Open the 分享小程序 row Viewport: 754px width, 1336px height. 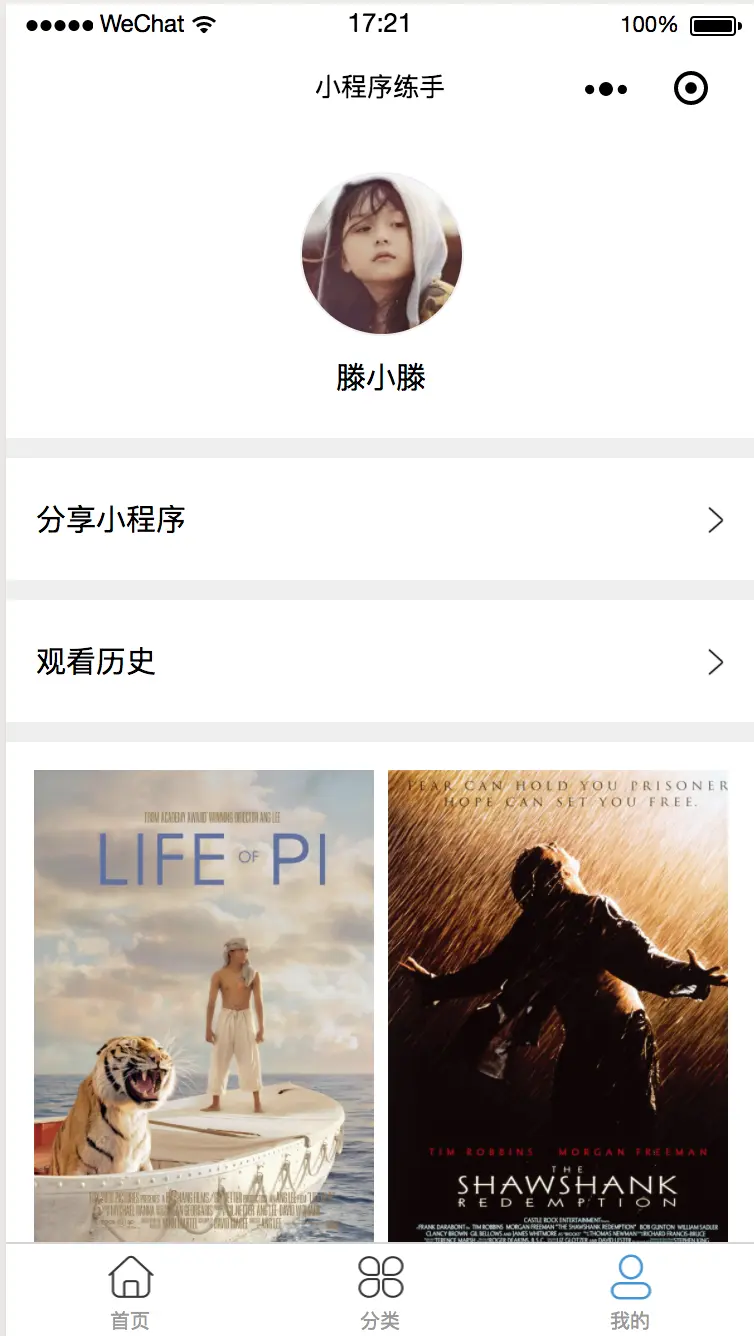click(380, 520)
